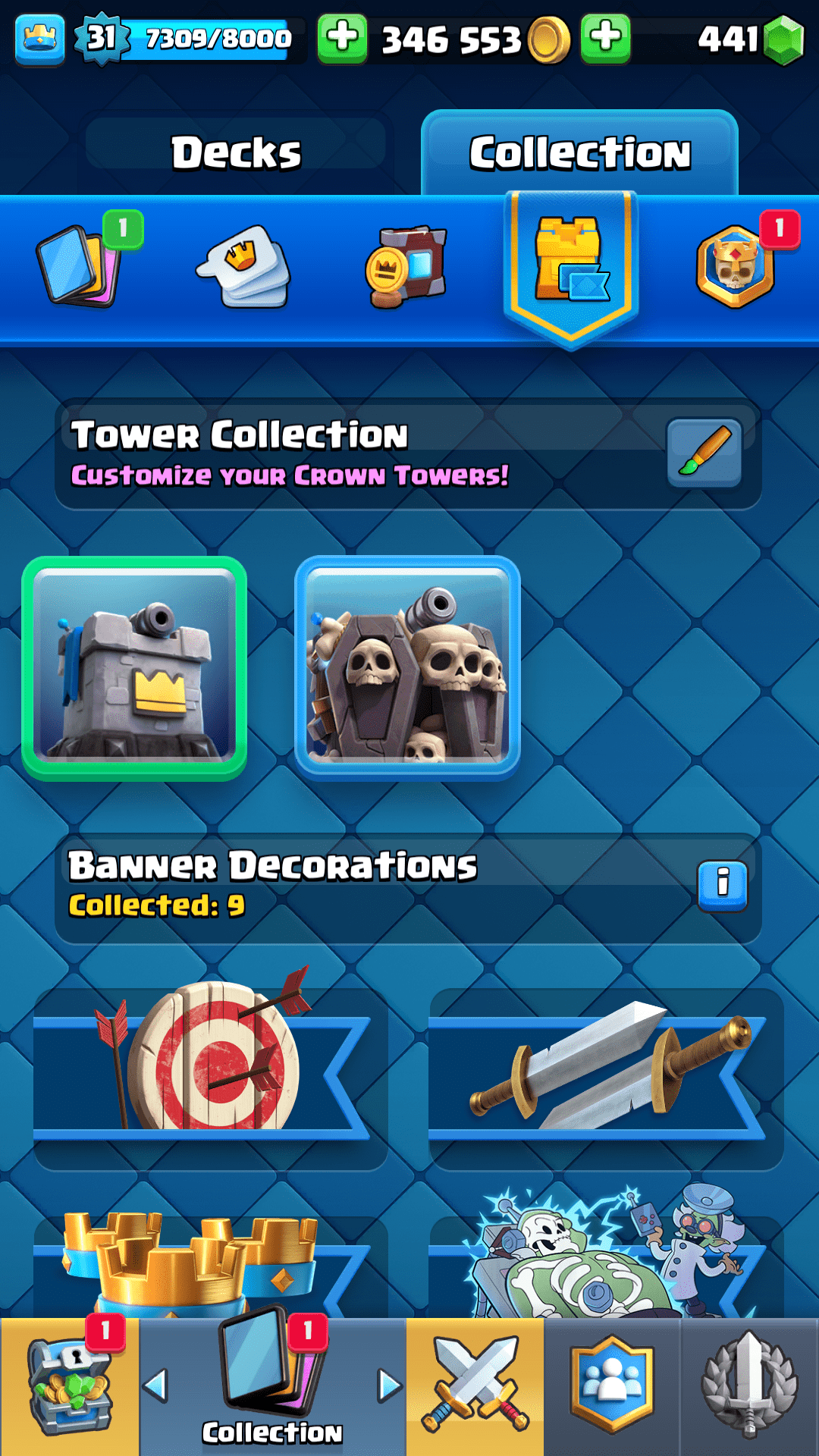The width and height of the screenshot is (819, 1456).
Task: Open the player profile crown icon
Action: click(x=39, y=38)
